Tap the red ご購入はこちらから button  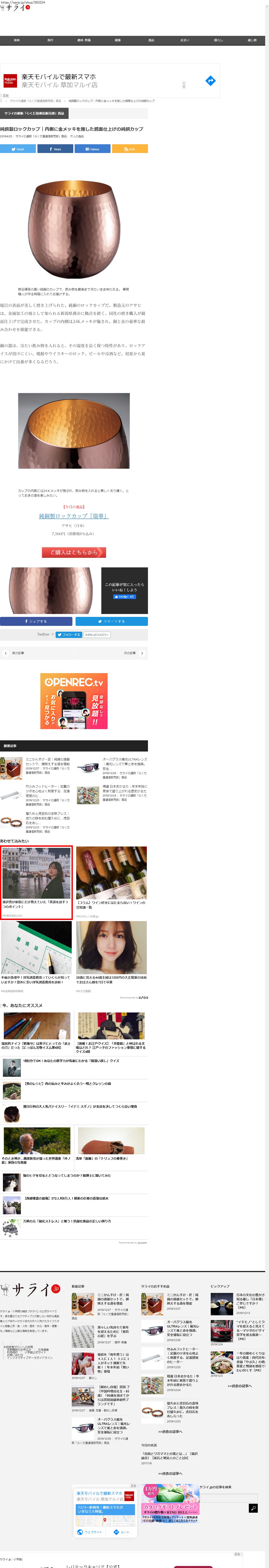(x=74, y=552)
